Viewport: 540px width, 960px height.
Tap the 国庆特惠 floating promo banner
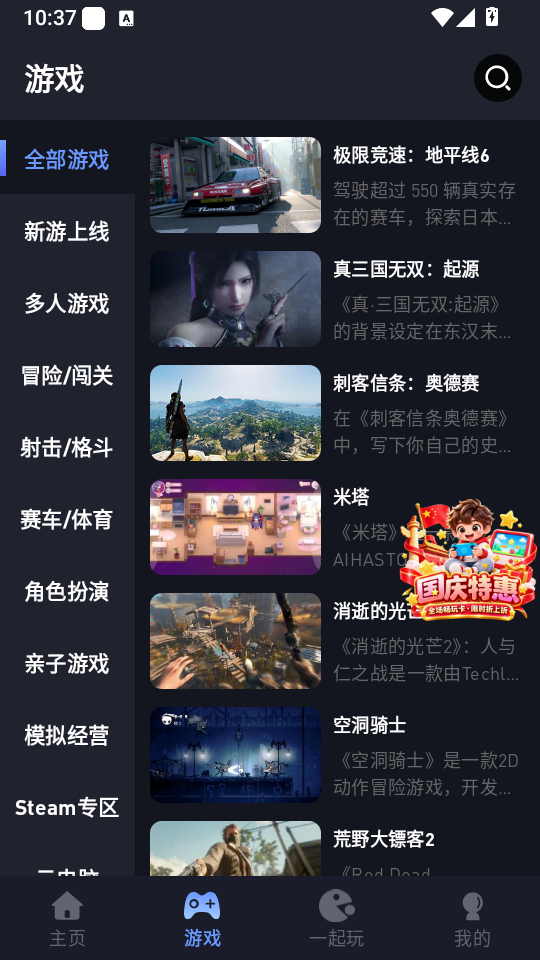(x=468, y=560)
